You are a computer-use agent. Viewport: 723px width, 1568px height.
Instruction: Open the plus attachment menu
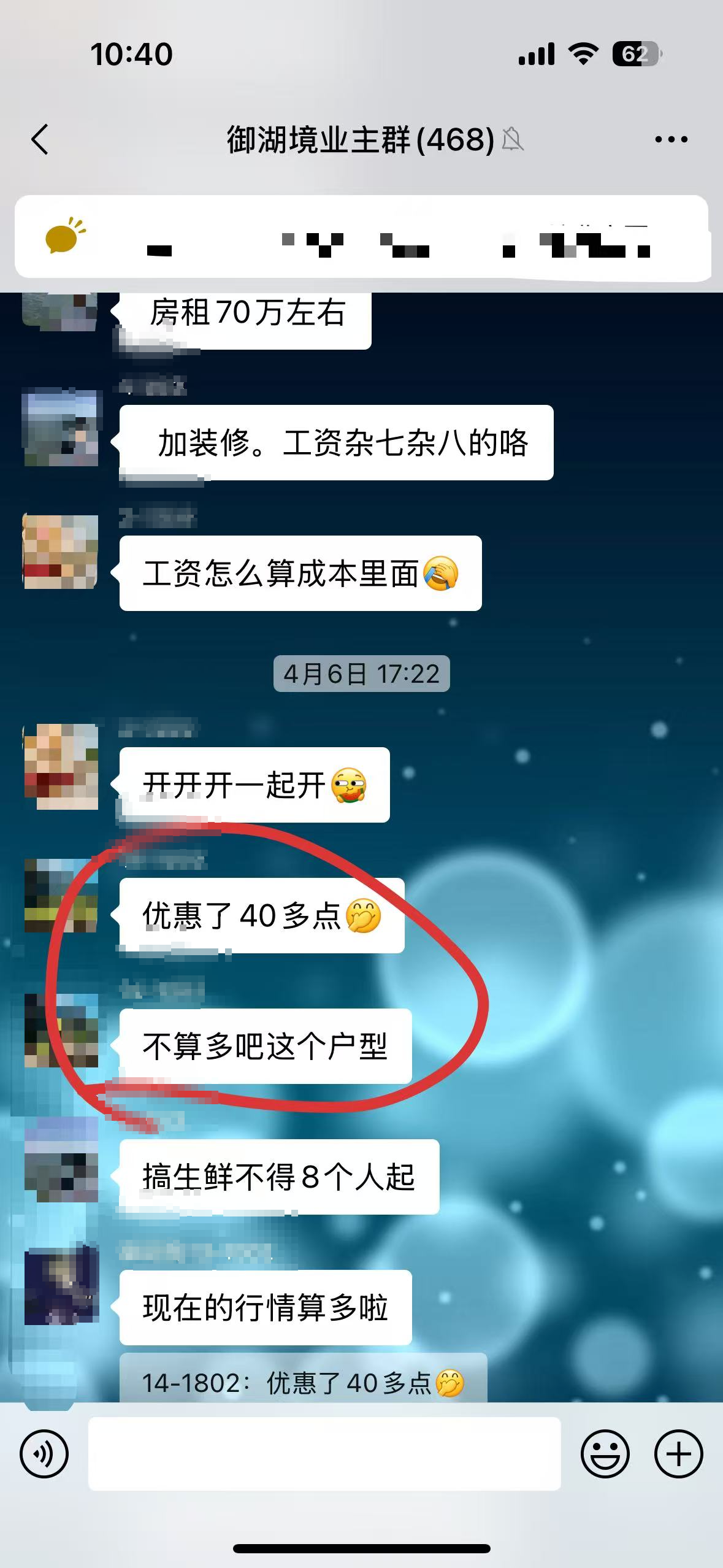(x=678, y=1453)
